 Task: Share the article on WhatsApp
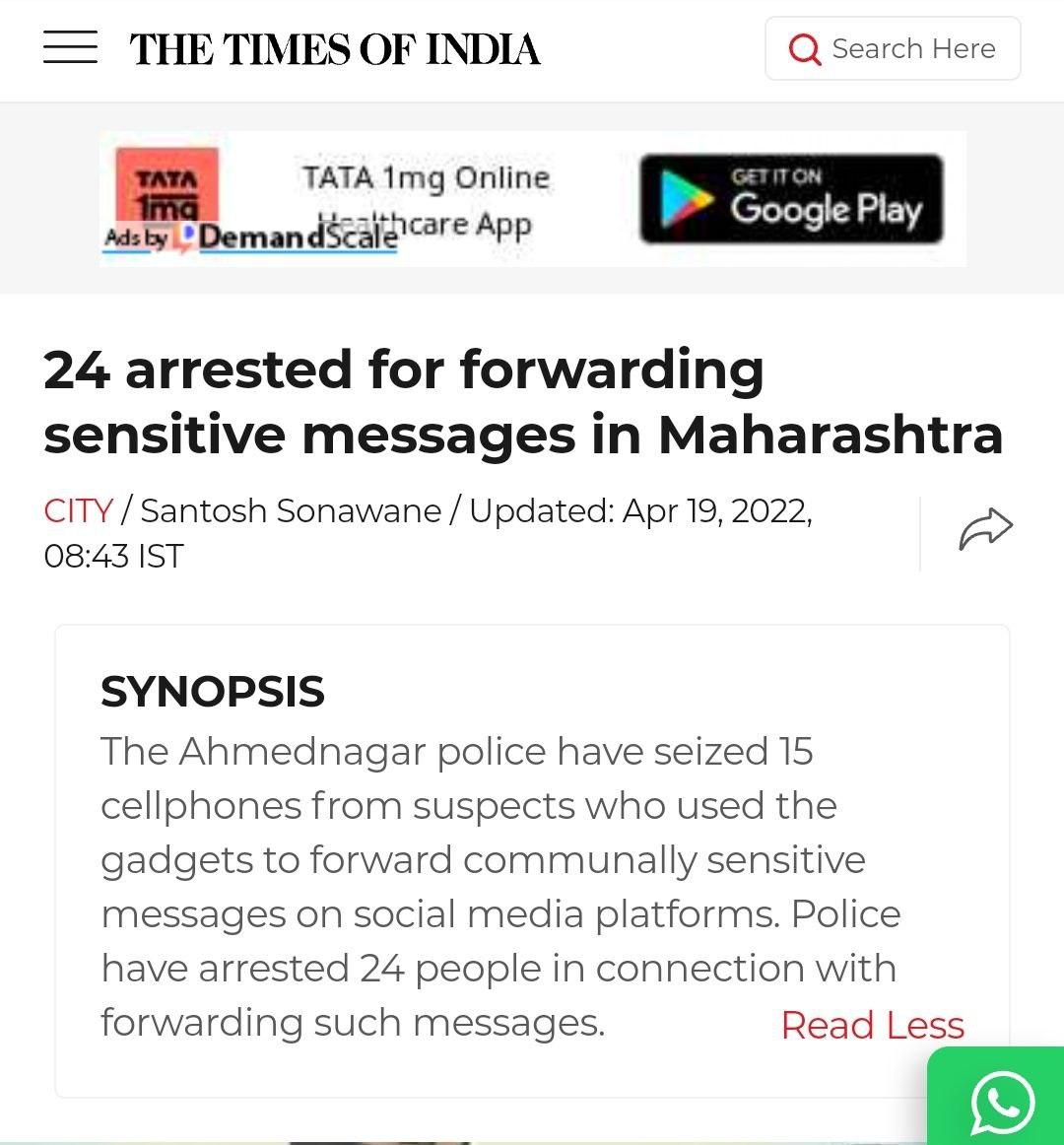point(1001,1102)
